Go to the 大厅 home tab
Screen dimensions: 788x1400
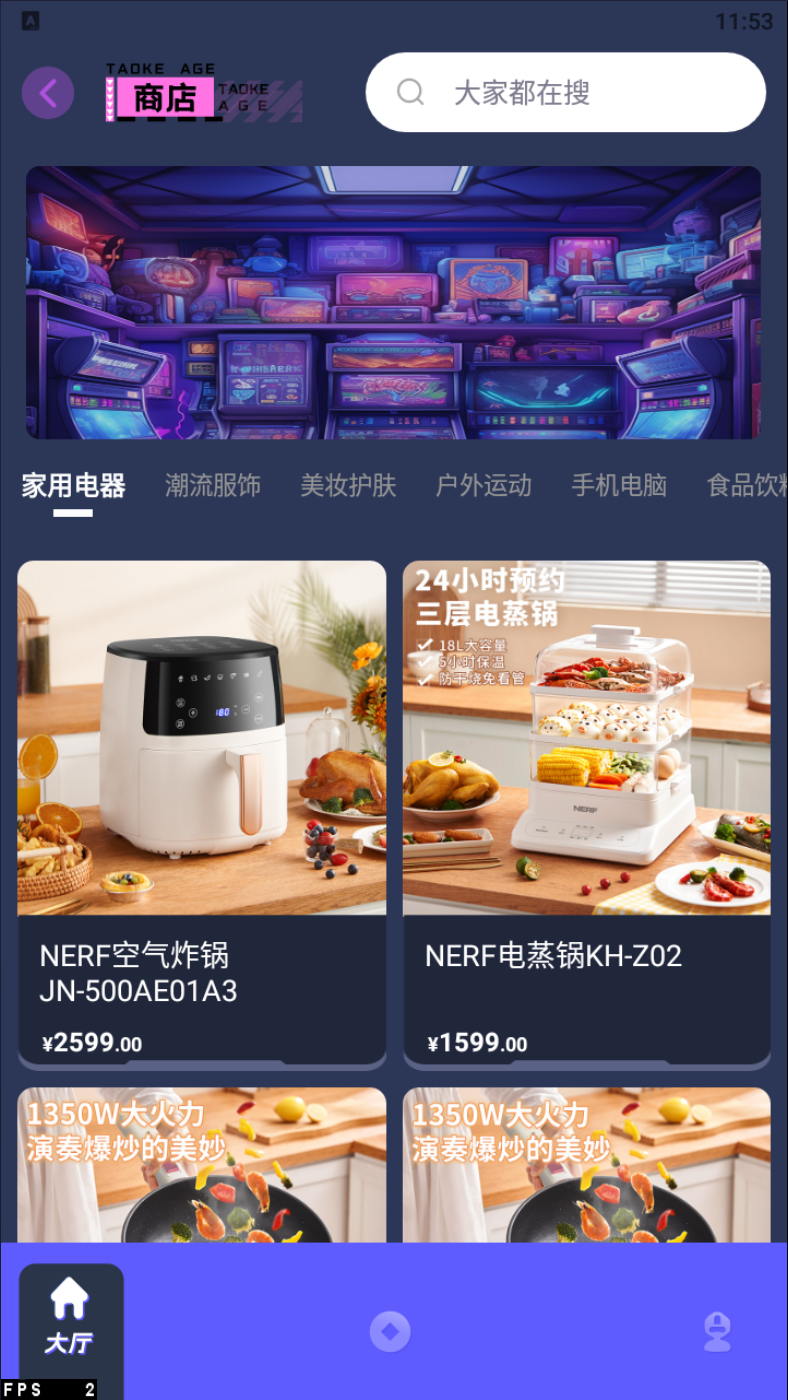[x=70, y=1318]
